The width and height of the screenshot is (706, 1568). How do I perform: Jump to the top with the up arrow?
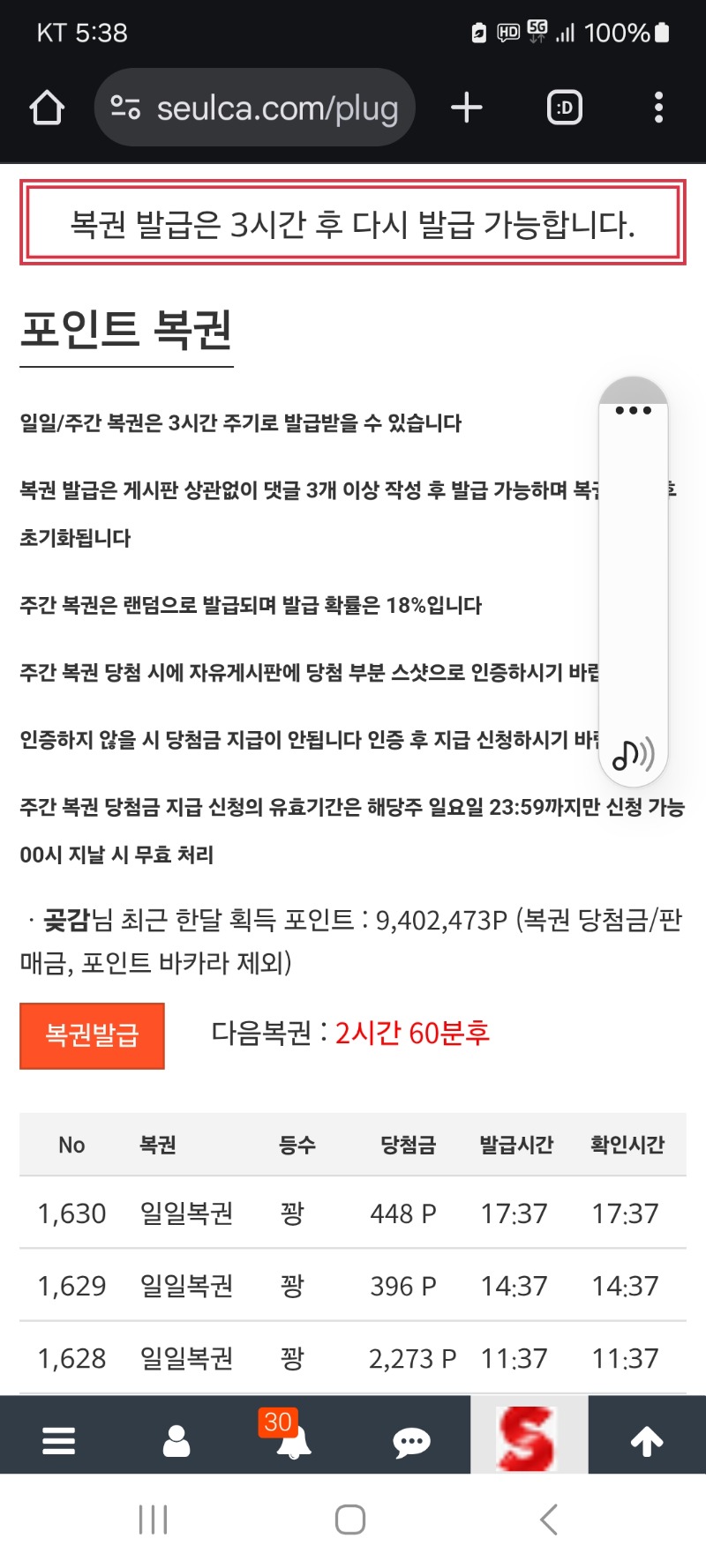647,1442
